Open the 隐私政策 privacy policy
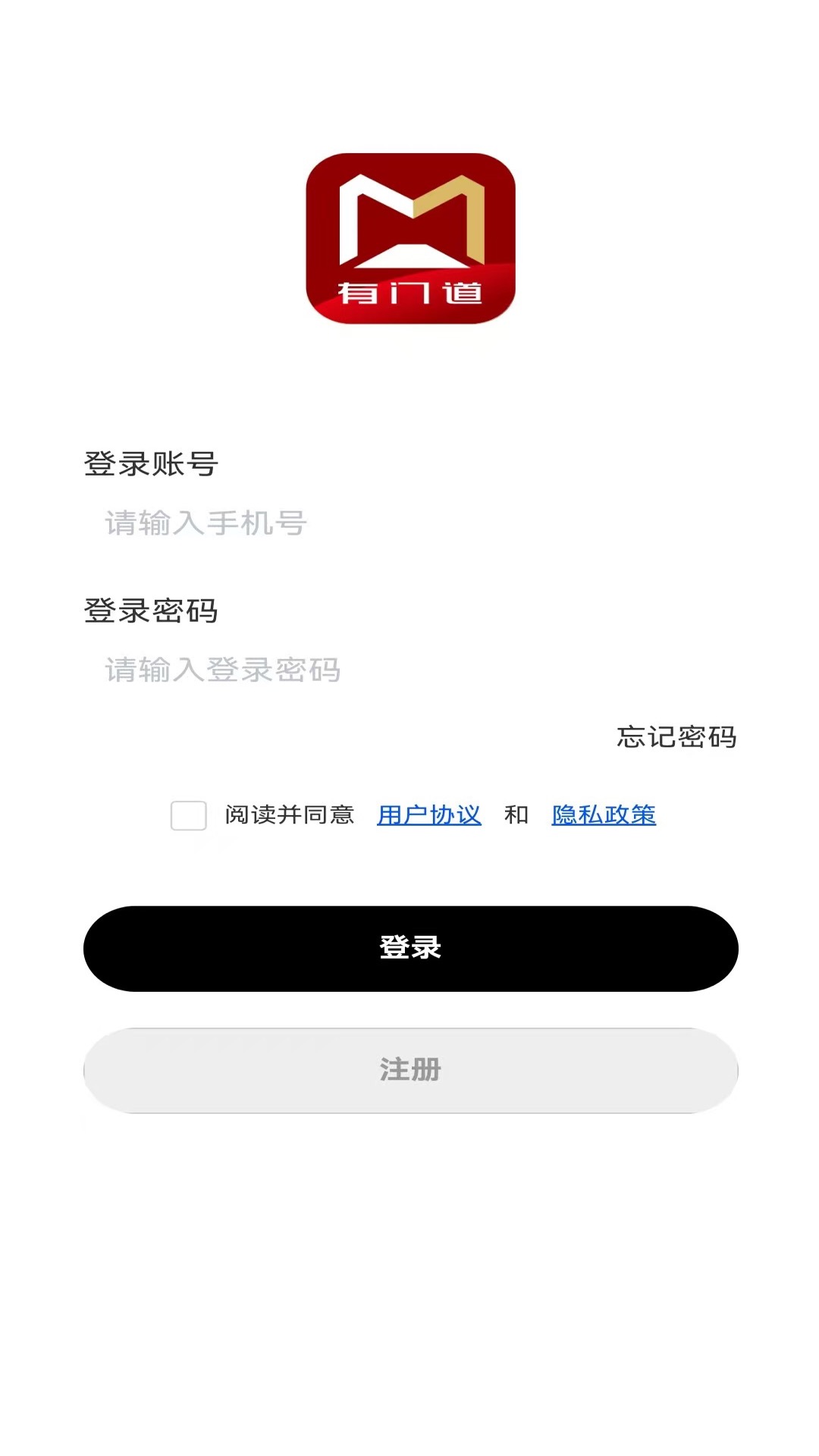This screenshot has width=819, height=1456. click(603, 814)
